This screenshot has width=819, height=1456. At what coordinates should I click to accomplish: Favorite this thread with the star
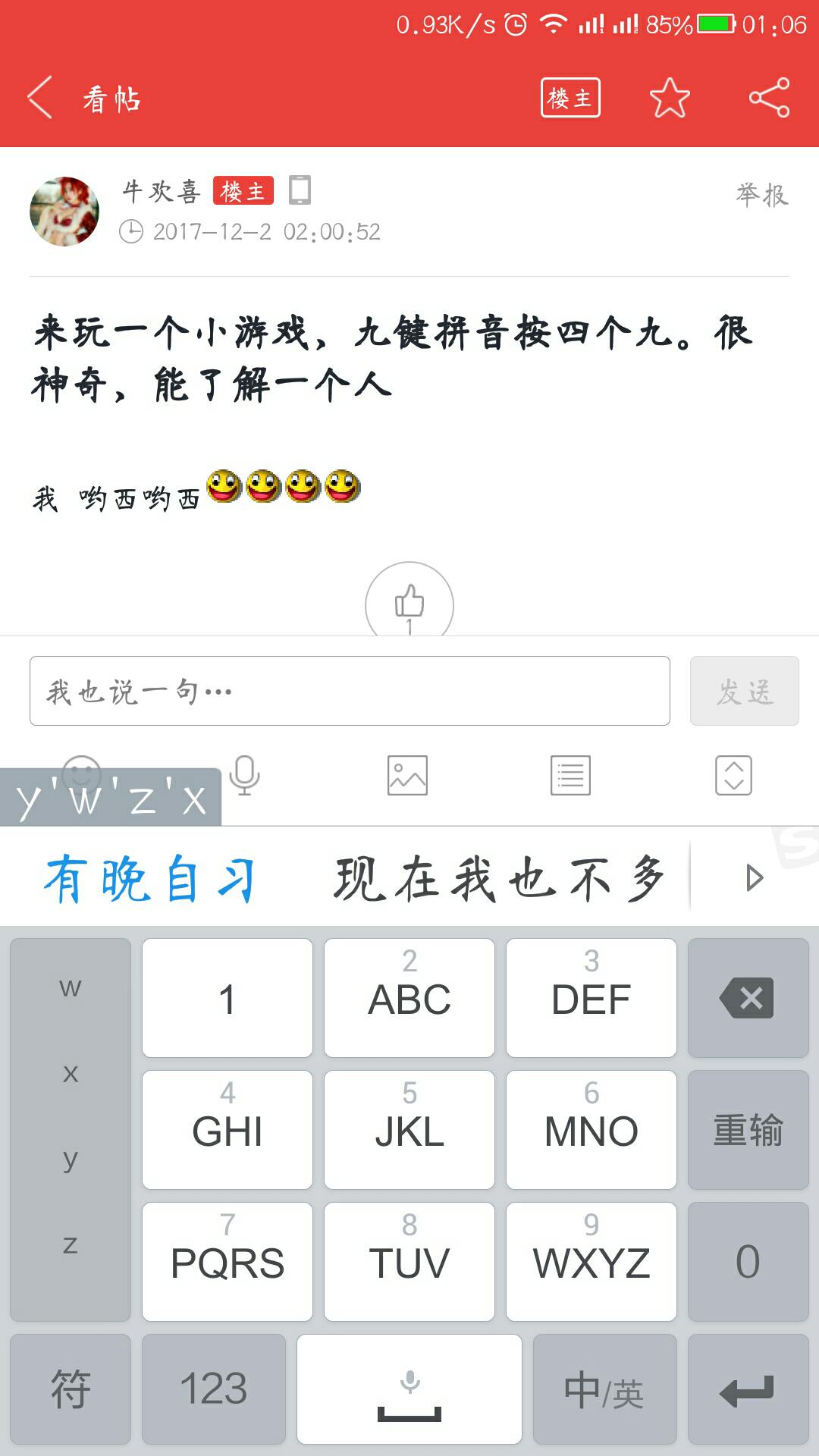point(670,98)
